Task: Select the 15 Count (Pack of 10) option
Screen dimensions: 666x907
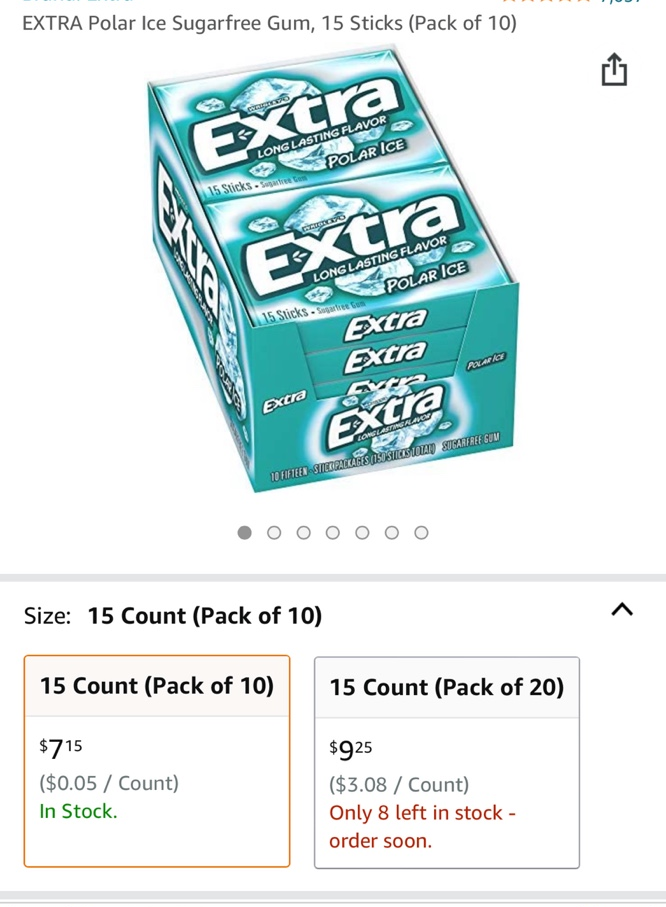Action: click(x=157, y=760)
